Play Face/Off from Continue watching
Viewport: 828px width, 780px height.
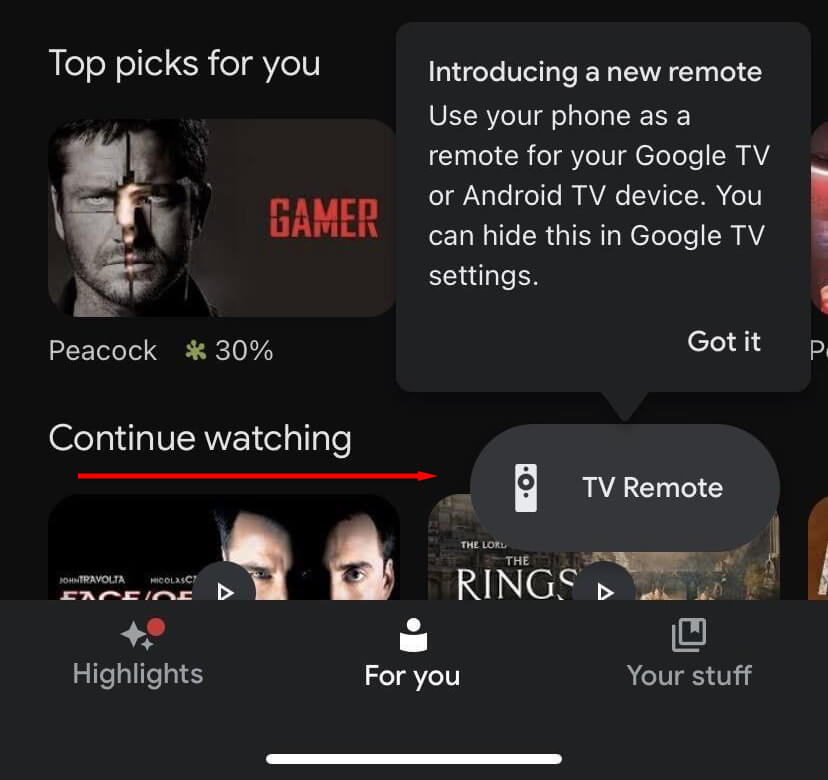[x=225, y=590]
